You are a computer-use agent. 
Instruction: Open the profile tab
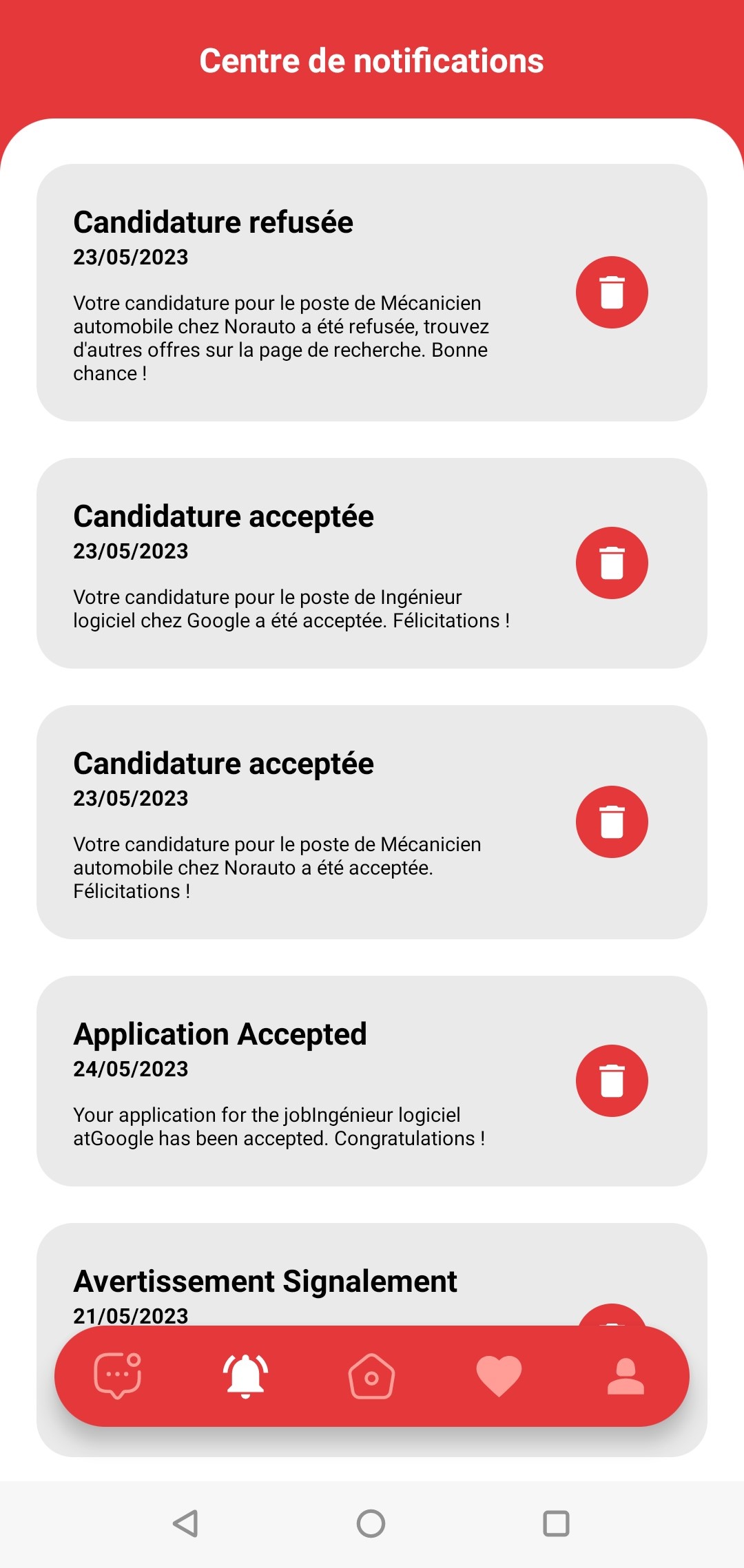coord(626,1376)
